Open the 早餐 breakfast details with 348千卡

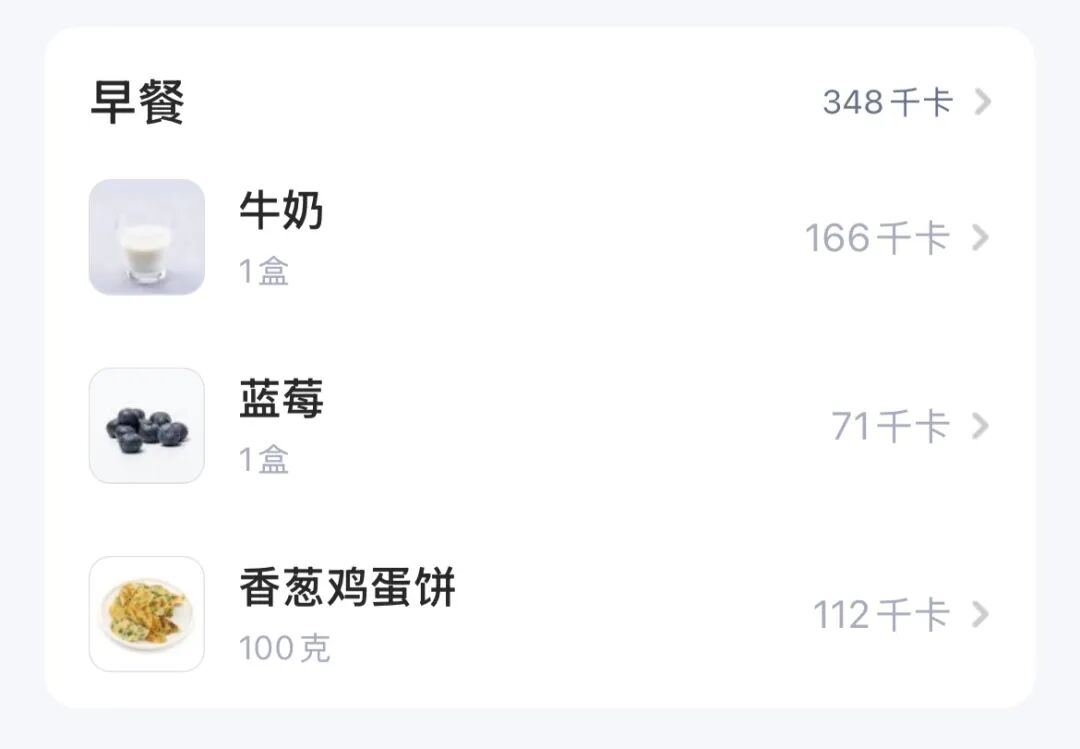[x=906, y=102]
